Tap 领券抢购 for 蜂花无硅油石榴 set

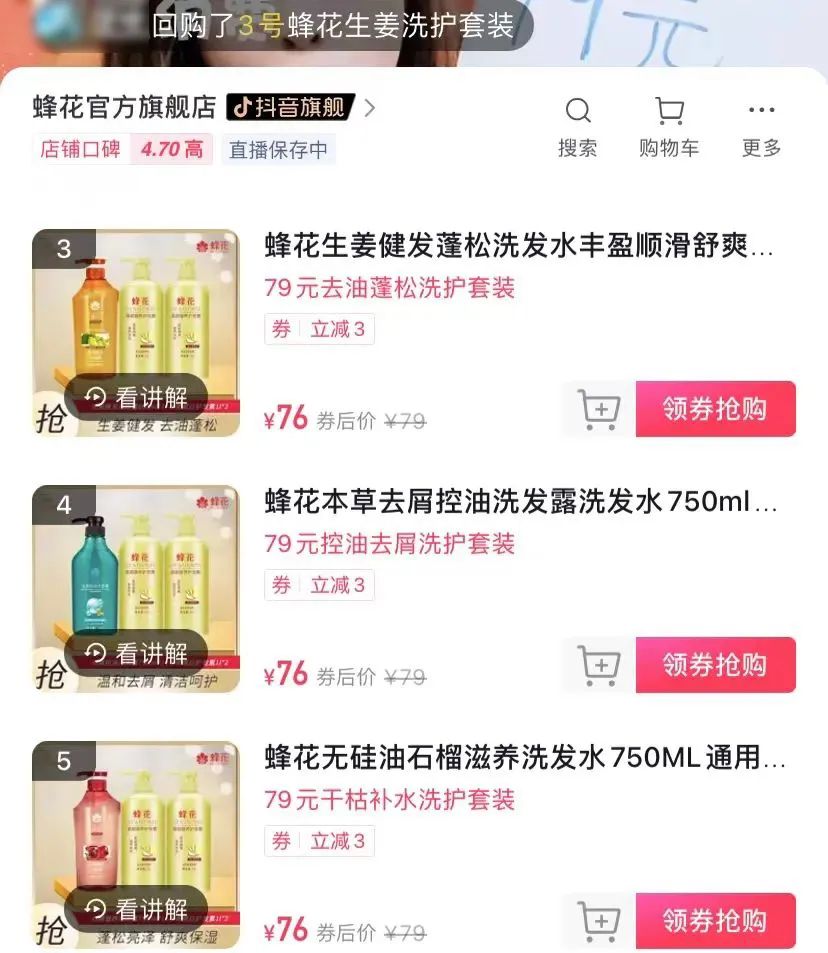pos(715,921)
